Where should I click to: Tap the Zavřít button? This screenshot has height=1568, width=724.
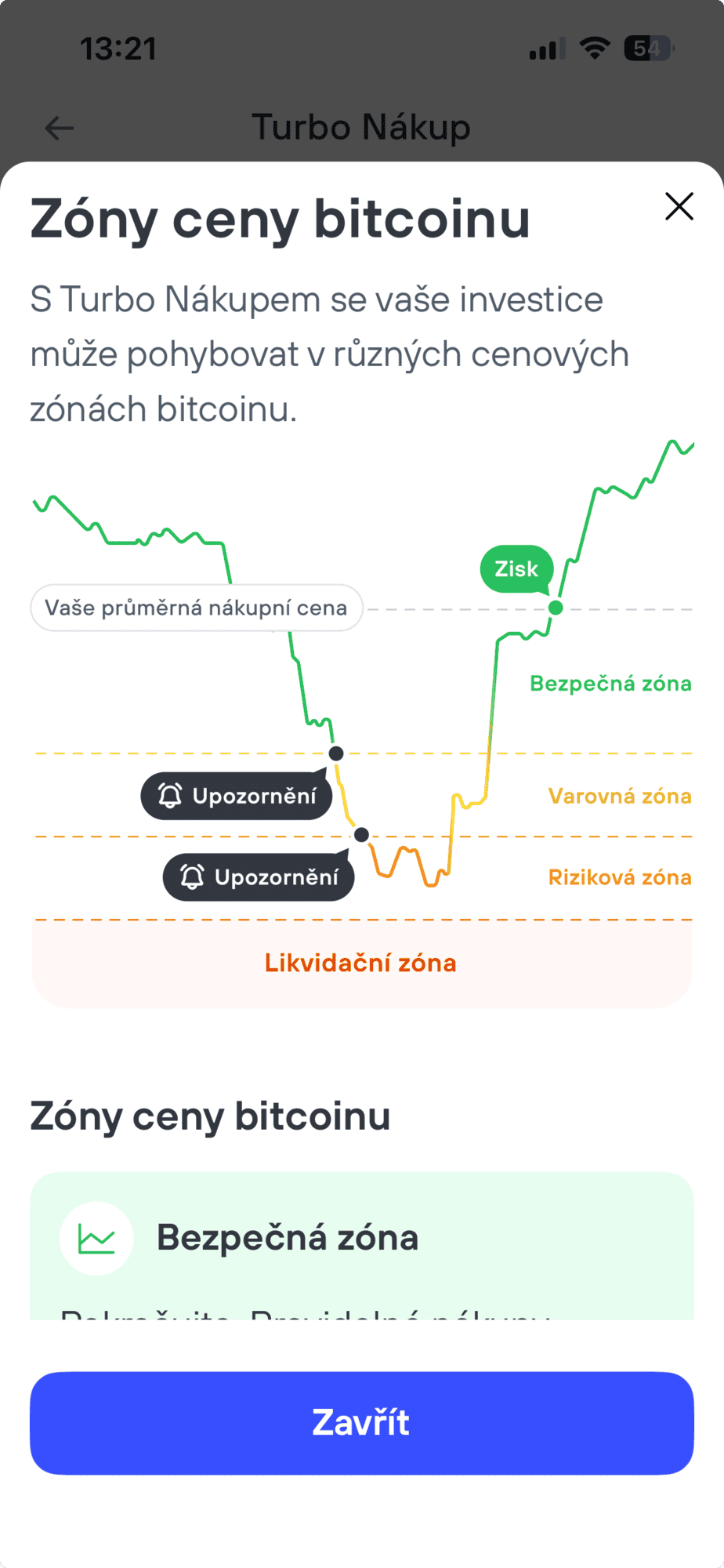click(x=361, y=1422)
